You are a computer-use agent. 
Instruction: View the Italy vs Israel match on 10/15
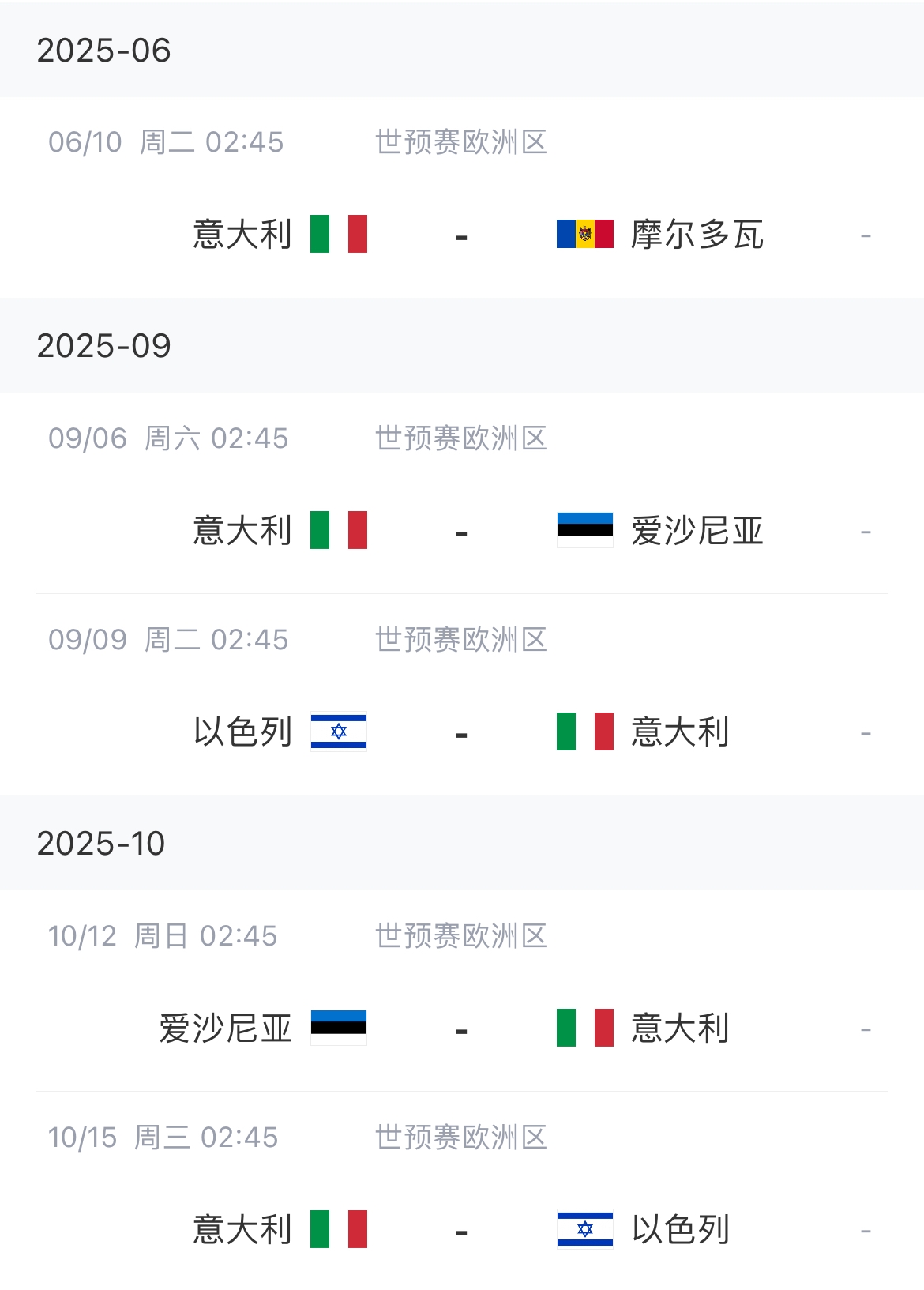point(462,1229)
